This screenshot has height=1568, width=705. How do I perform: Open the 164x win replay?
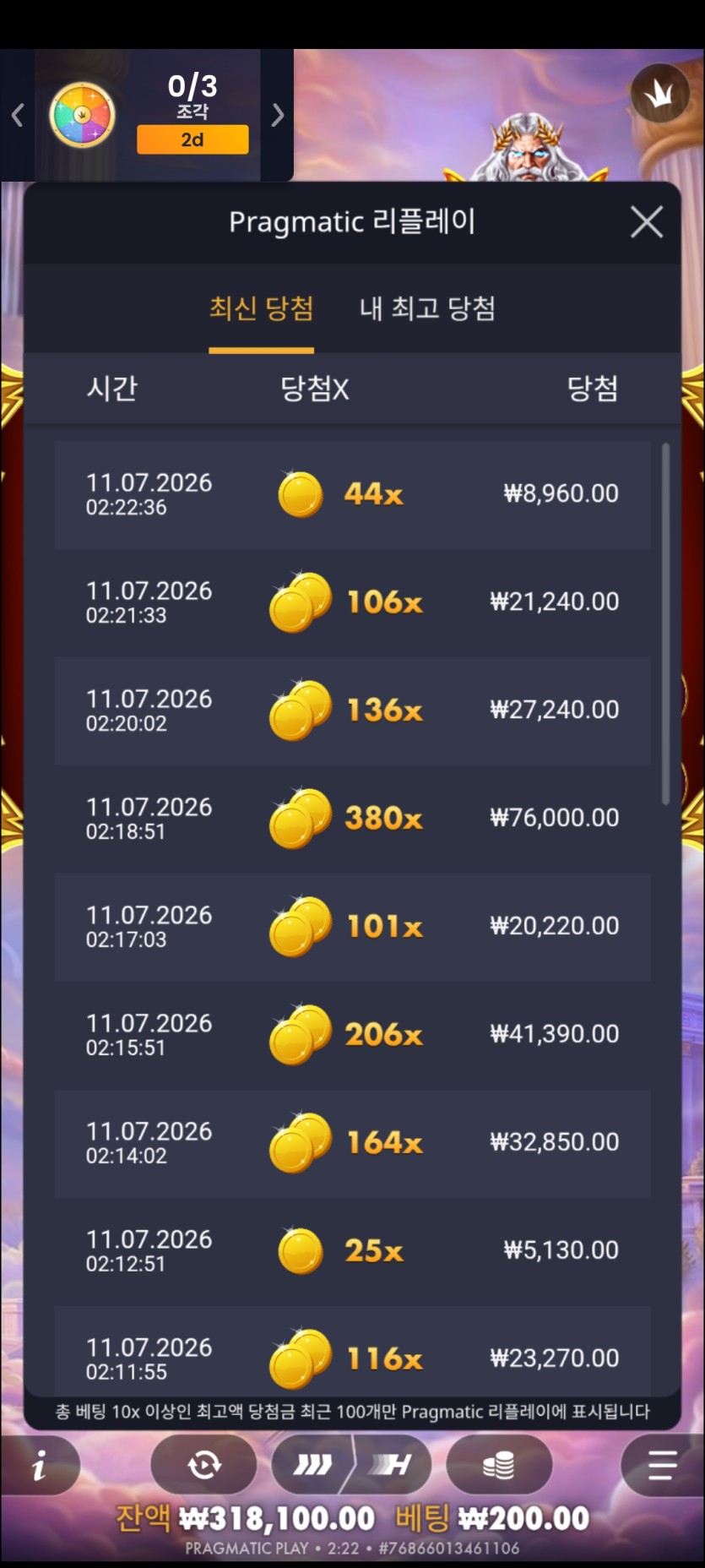tap(352, 1143)
